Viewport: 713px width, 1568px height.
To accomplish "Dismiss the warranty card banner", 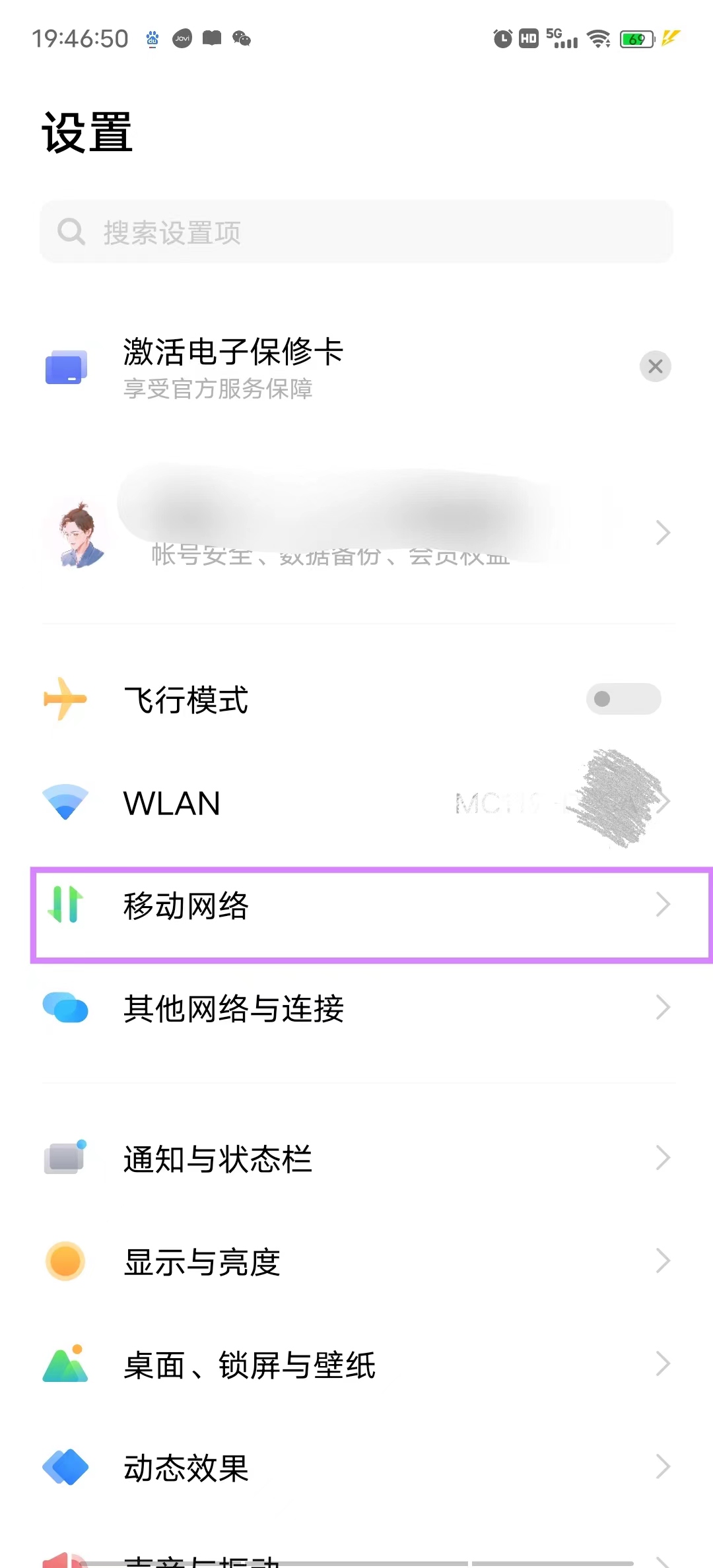I will click(655, 366).
